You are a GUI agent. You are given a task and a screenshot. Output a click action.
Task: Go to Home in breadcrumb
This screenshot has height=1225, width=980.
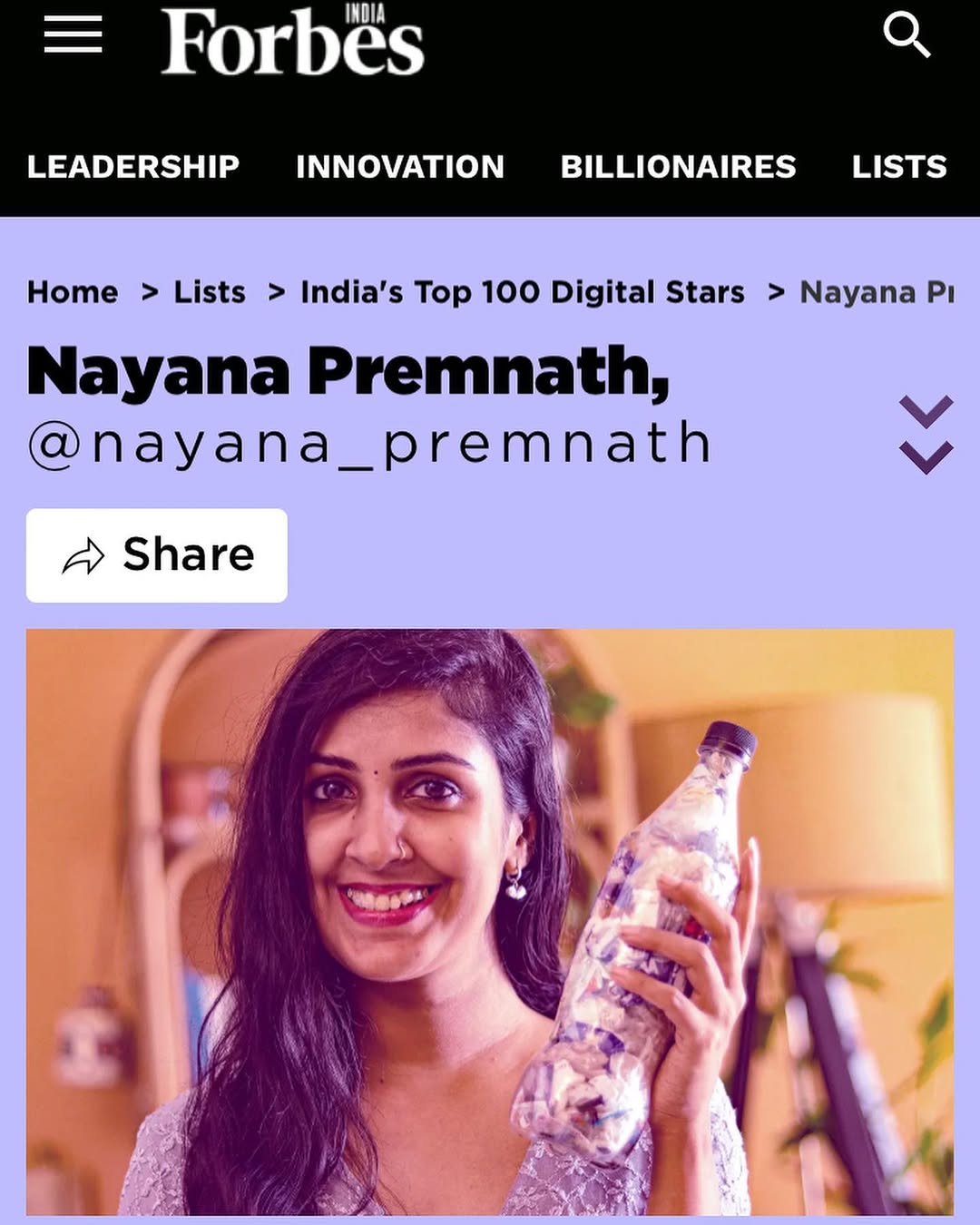(73, 292)
